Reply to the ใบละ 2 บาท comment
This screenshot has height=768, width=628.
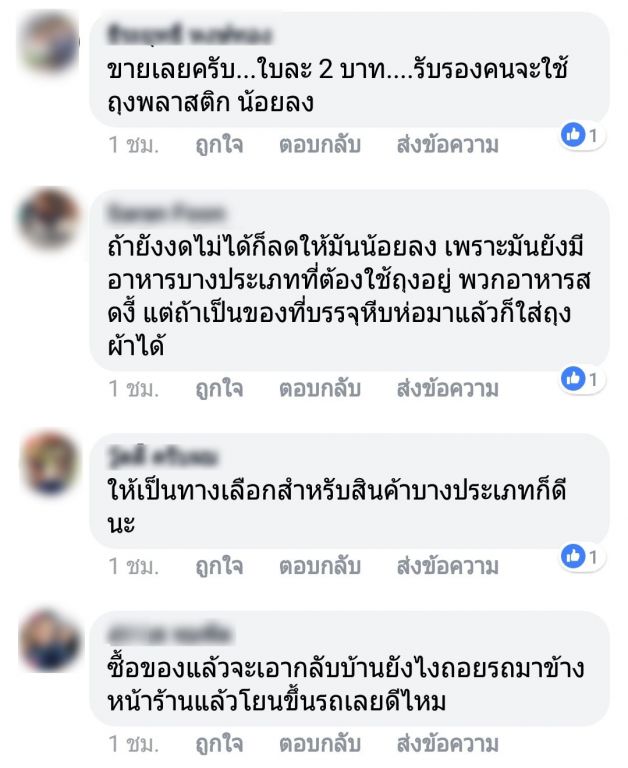319,145
